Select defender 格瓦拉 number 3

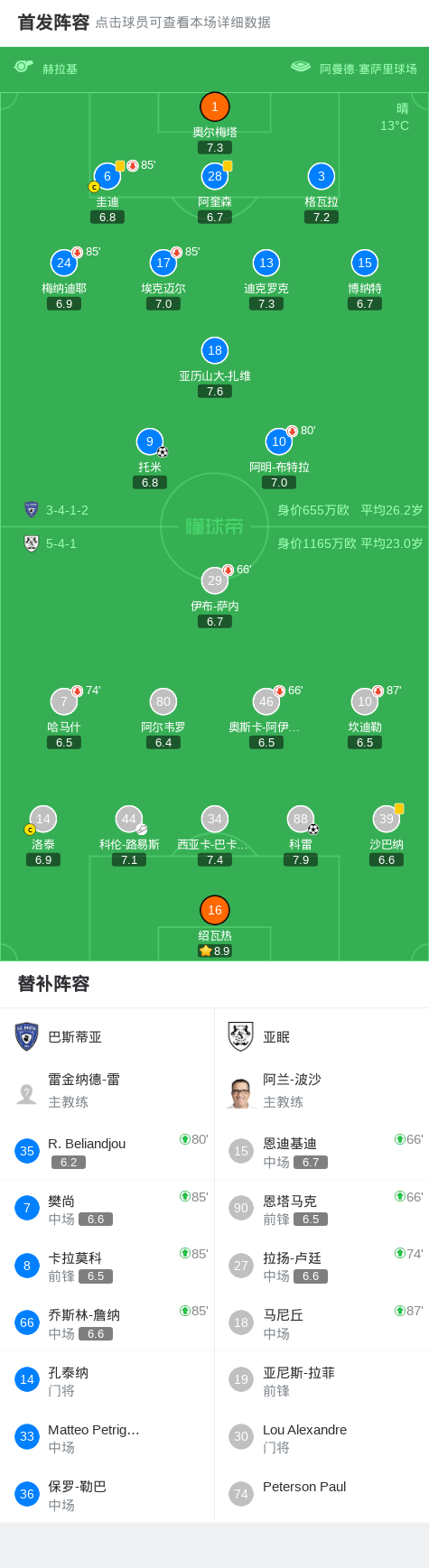point(322,191)
